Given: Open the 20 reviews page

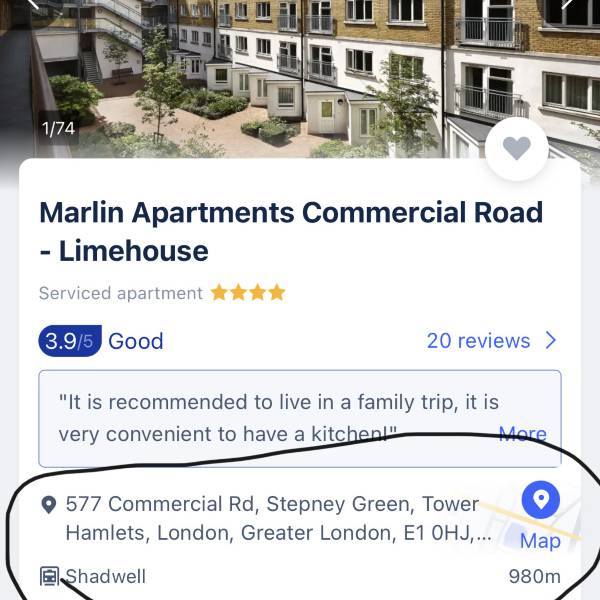Looking at the screenshot, I should point(491,341).
